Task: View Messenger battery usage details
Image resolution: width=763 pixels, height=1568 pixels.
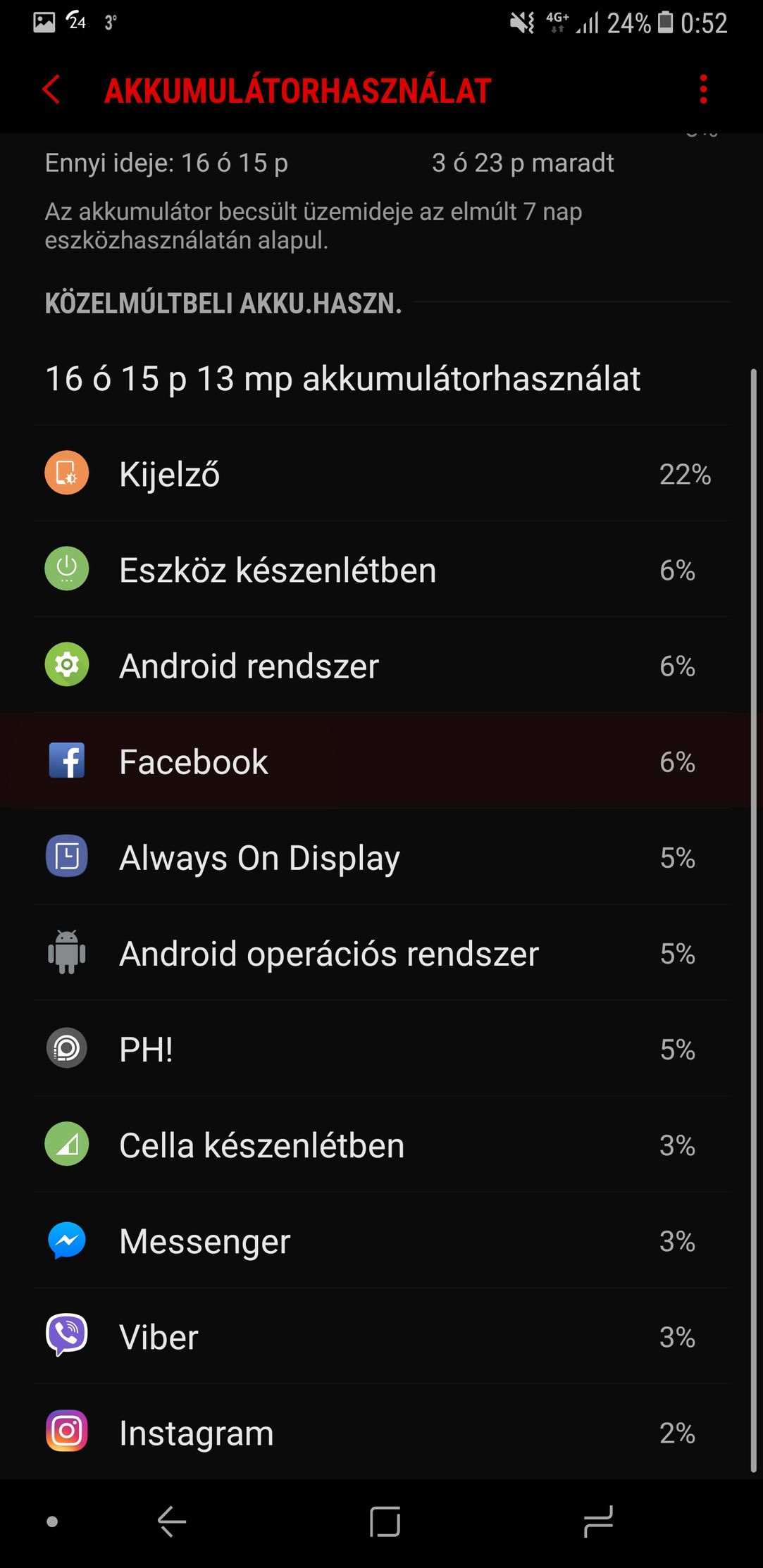Action: click(380, 1240)
